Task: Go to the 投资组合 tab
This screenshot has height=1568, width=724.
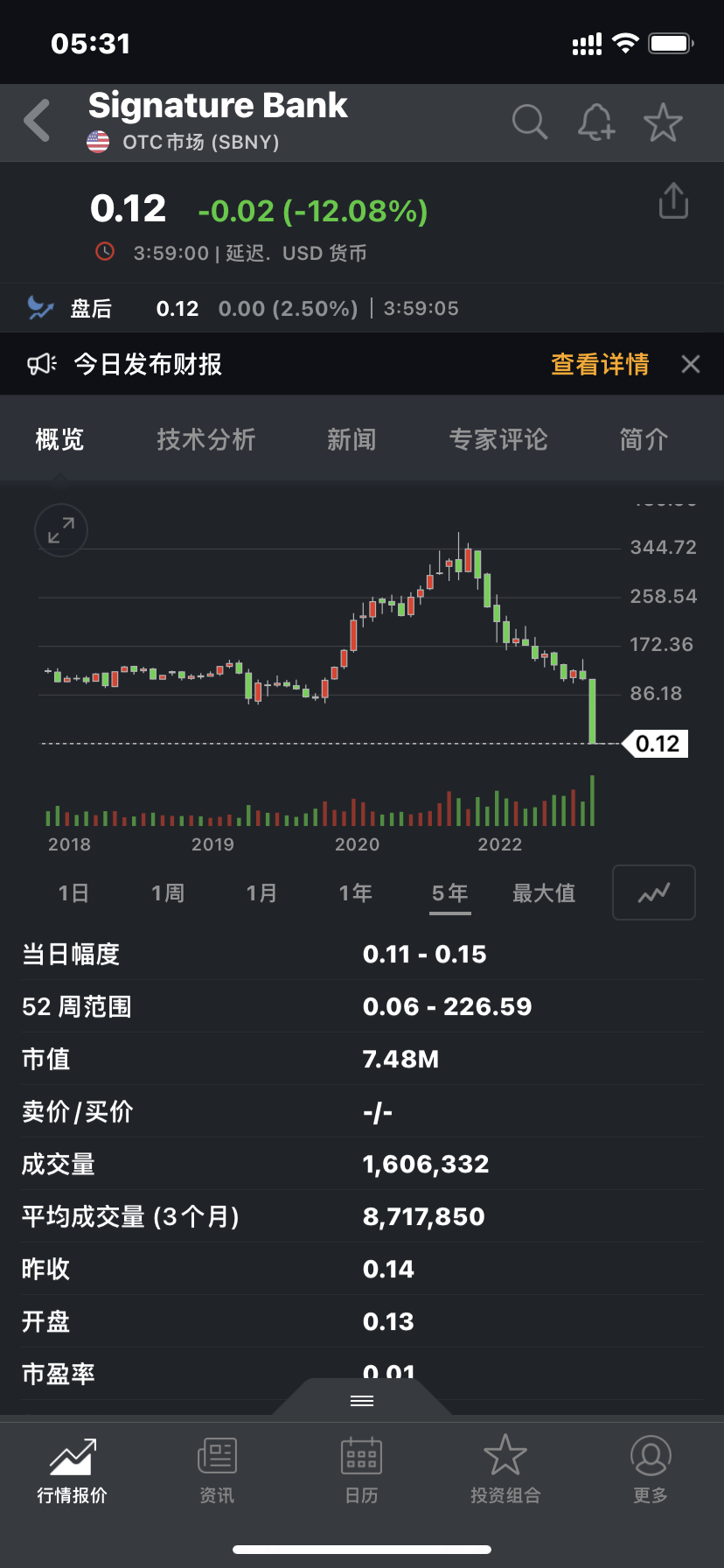Action: point(505,1470)
